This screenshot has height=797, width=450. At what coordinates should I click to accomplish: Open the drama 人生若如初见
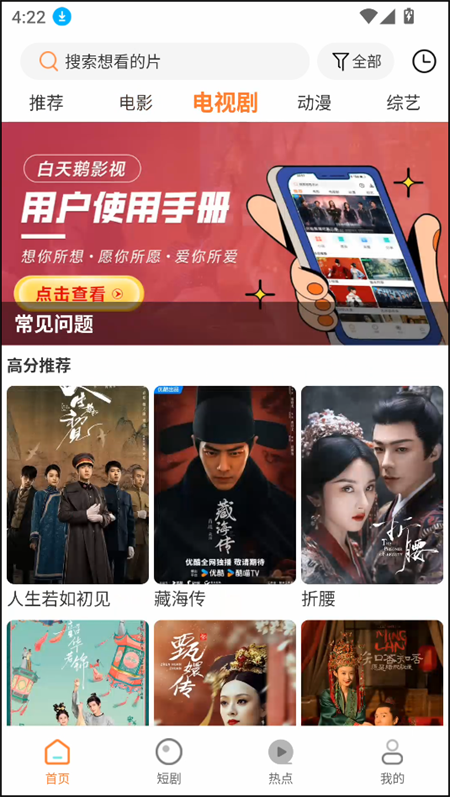(x=78, y=498)
